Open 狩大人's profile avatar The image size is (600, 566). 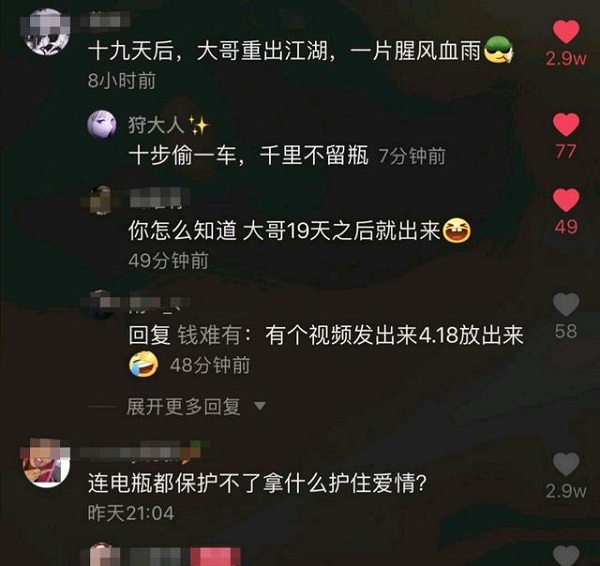tap(103, 124)
